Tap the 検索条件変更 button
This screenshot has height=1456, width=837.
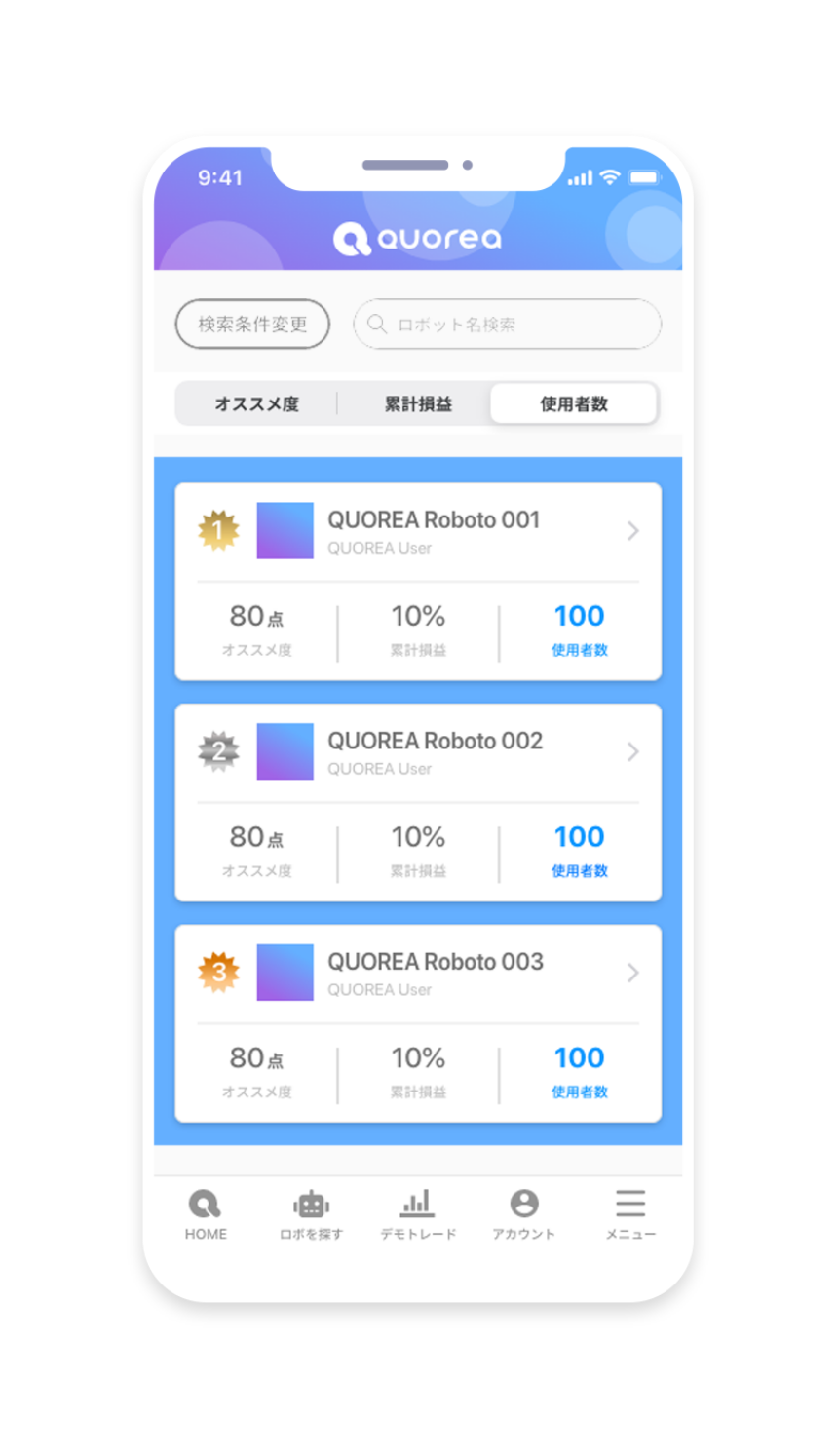click(x=252, y=324)
